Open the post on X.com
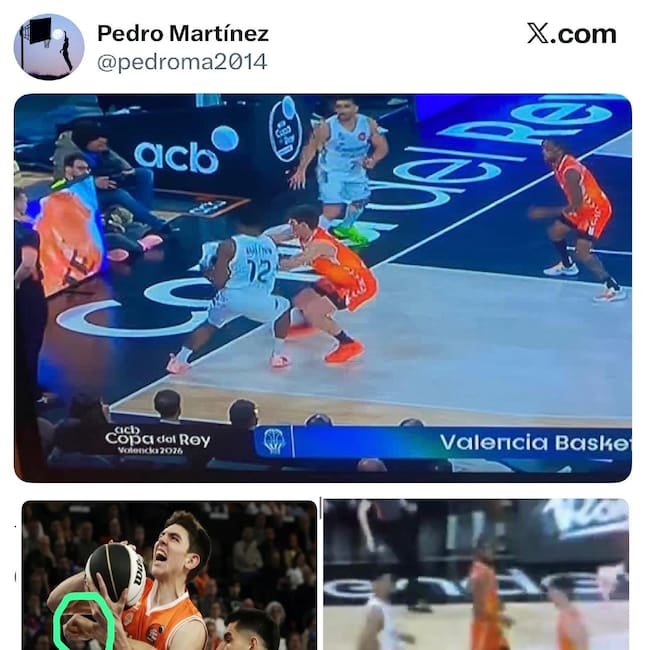The width and height of the screenshot is (650, 650). pyautogui.click(x=571, y=34)
